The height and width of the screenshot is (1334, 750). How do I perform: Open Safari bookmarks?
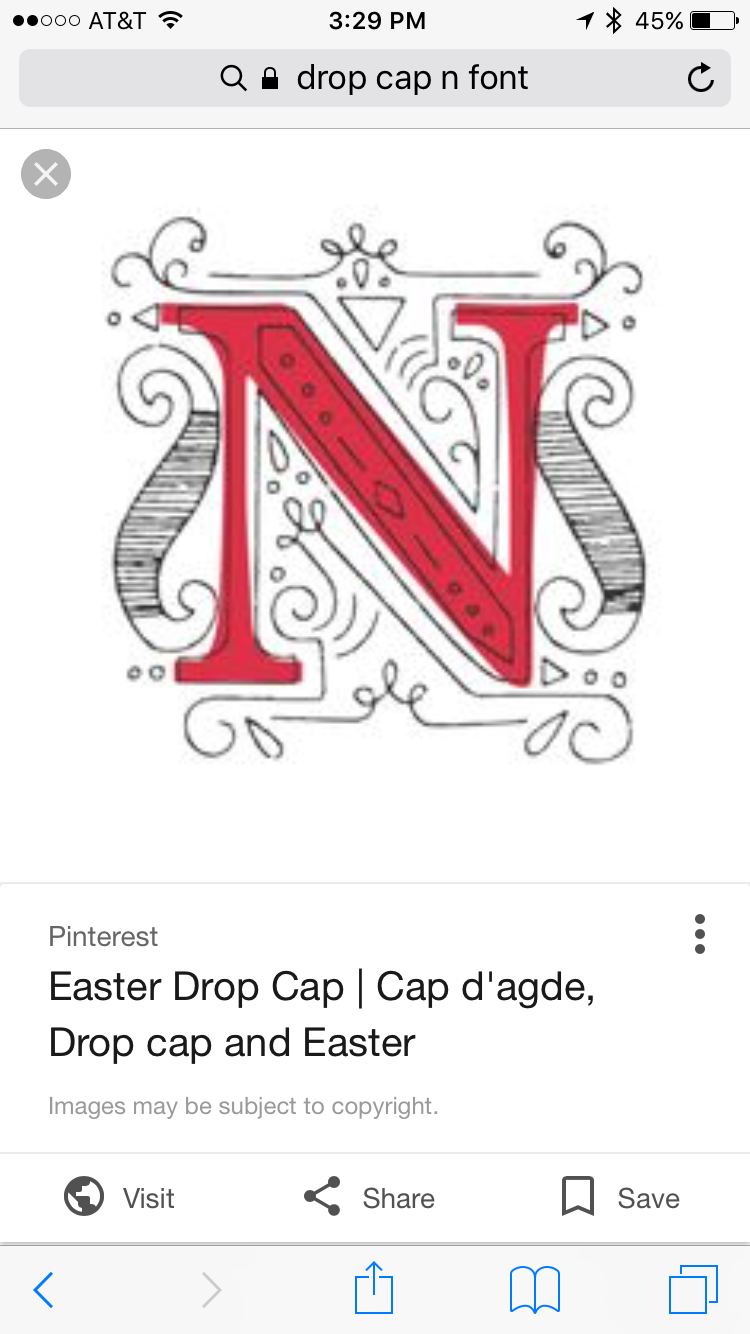tap(535, 1289)
